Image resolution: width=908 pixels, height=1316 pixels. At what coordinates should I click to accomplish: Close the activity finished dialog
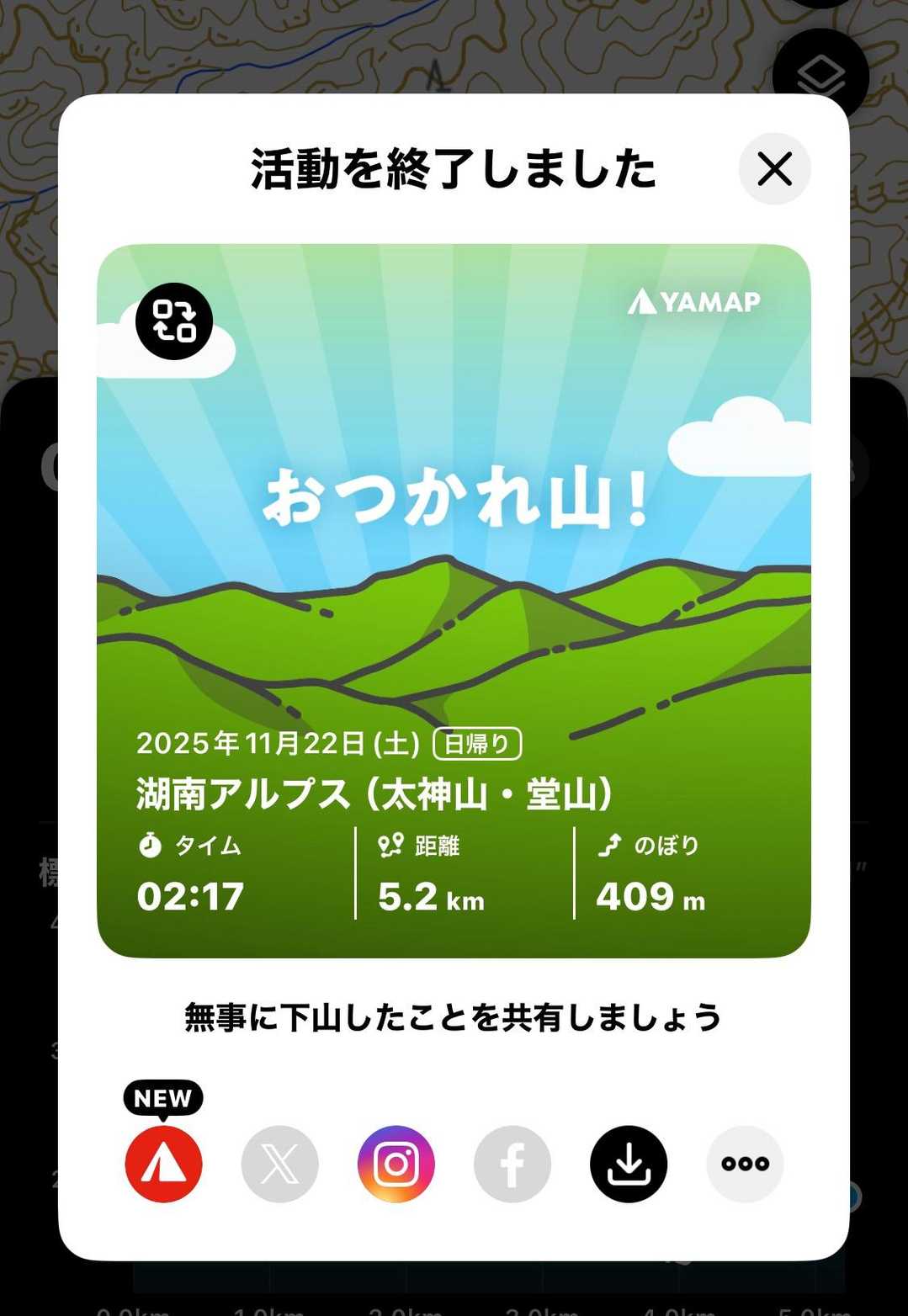click(x=774, y=169)
